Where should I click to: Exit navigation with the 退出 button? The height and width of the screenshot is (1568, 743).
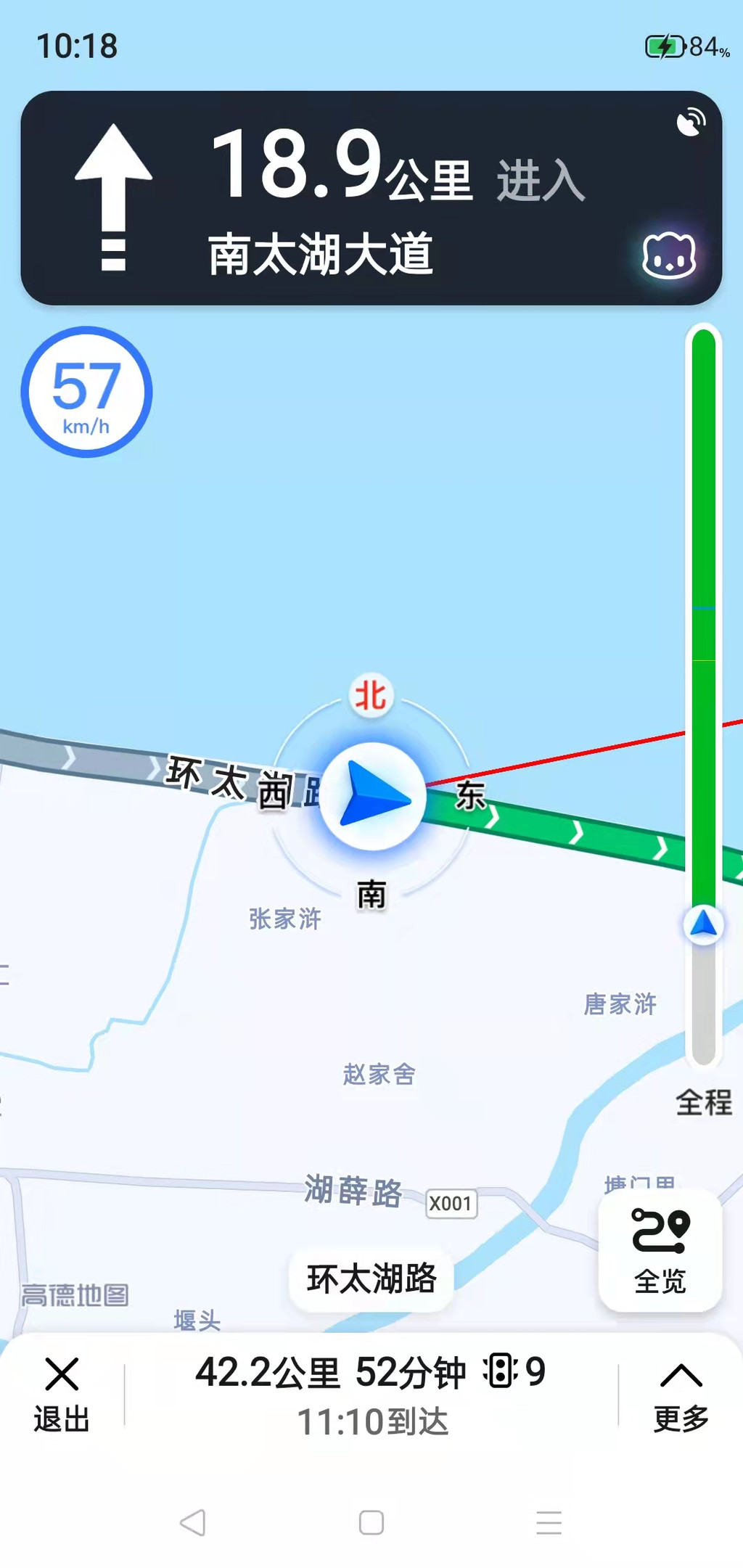(x=61, y=1395)
